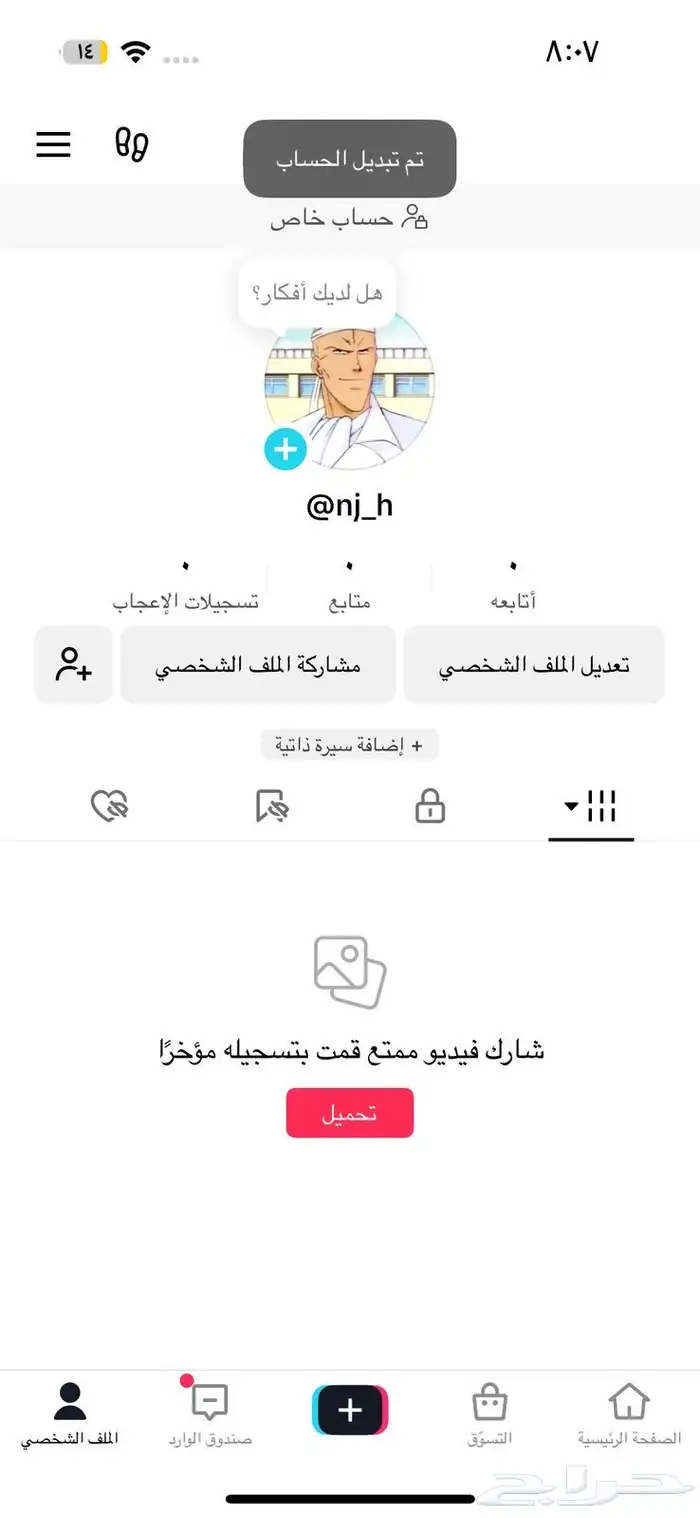The image size is (700, 1518).
Task: Create a new video with plus button
Action: 349,1410
